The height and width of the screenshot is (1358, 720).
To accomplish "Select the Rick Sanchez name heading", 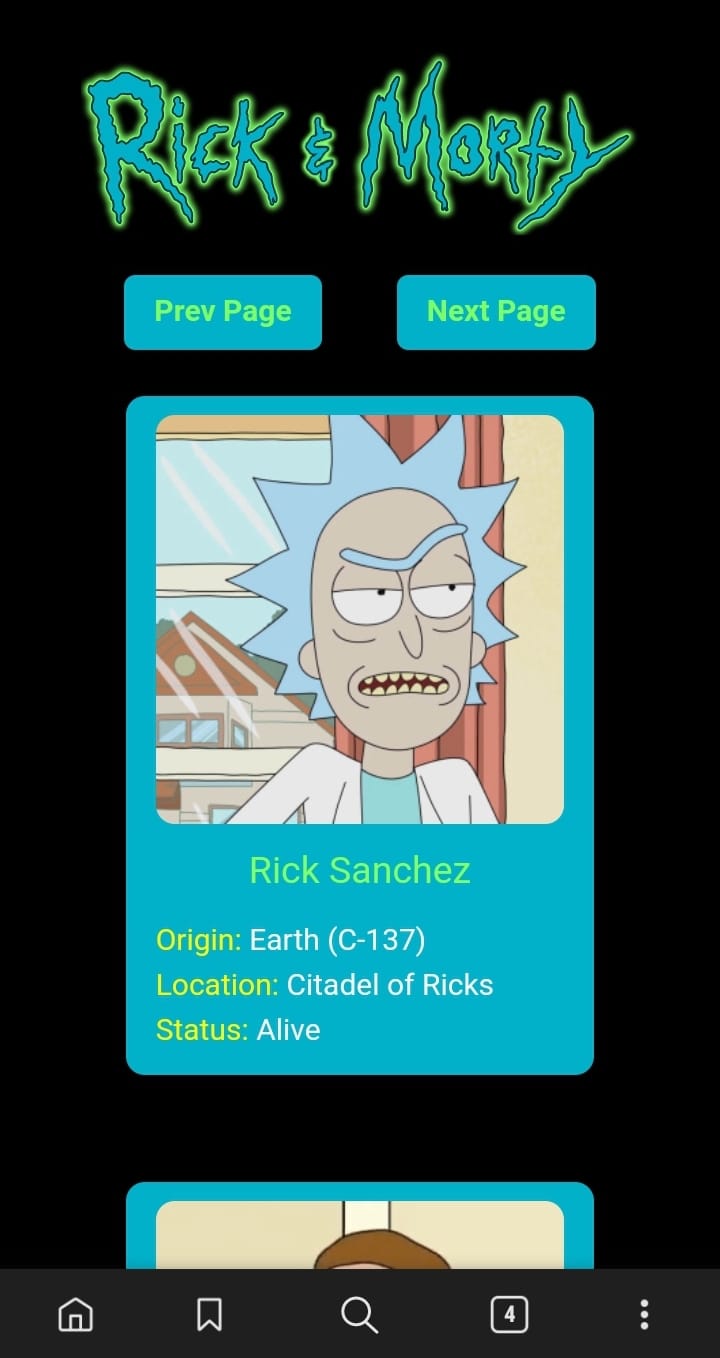I will coord(360,870).
